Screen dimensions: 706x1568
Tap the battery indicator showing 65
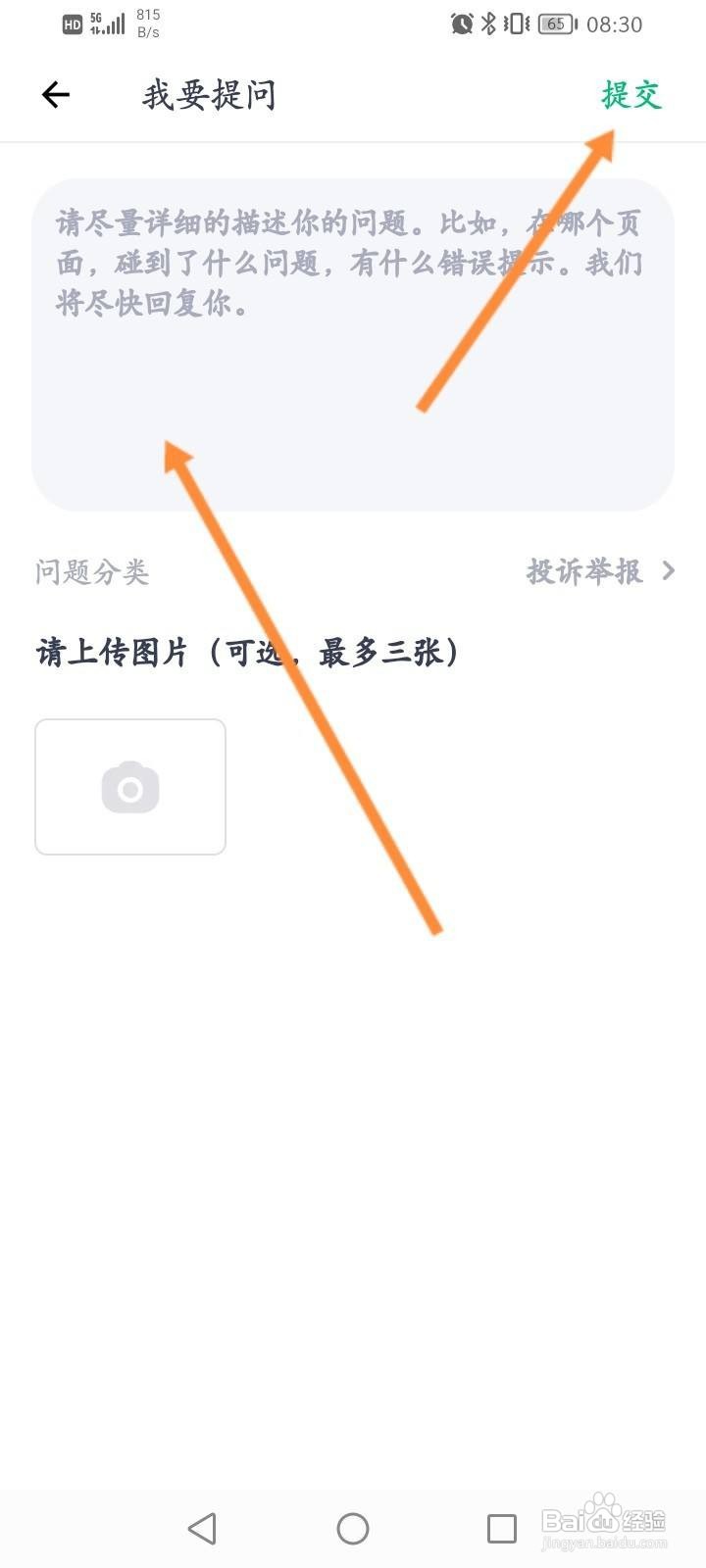click(554, 24)
